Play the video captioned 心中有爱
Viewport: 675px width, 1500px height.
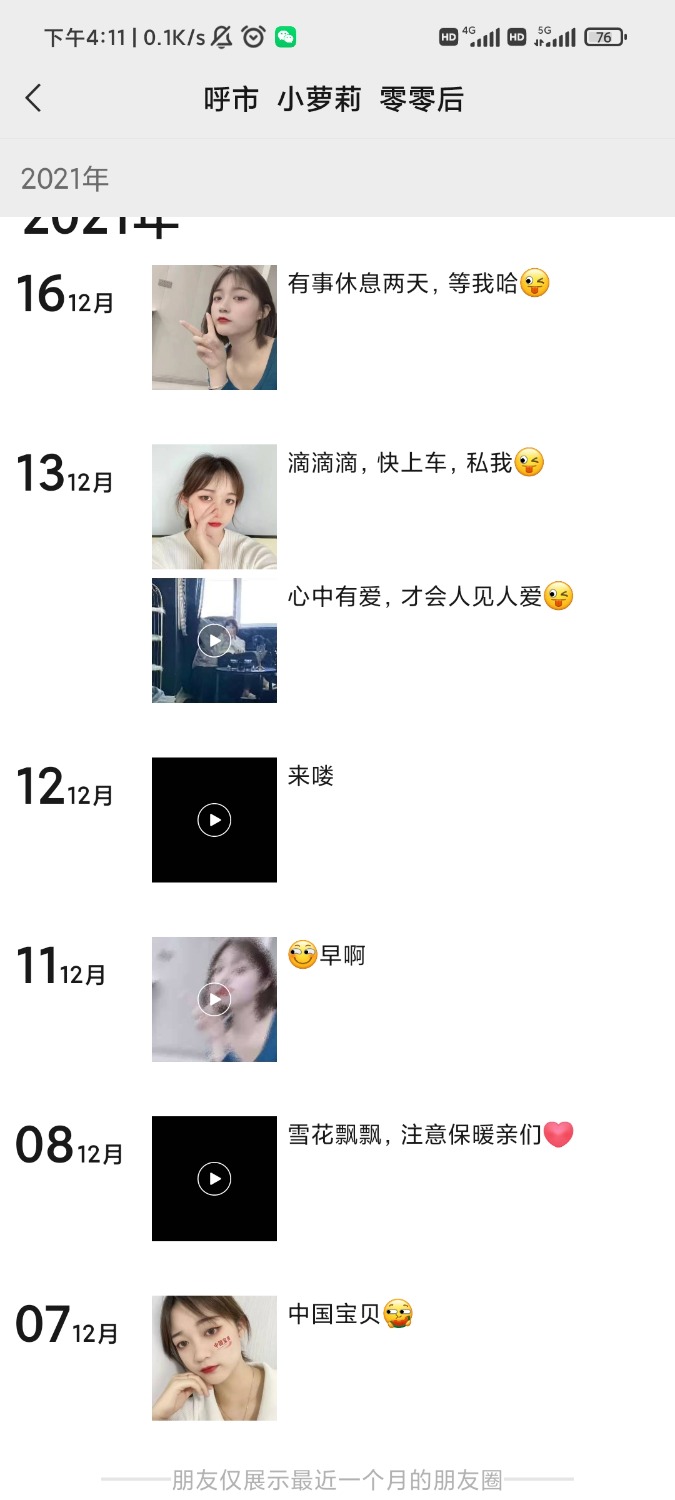(214, 640)
